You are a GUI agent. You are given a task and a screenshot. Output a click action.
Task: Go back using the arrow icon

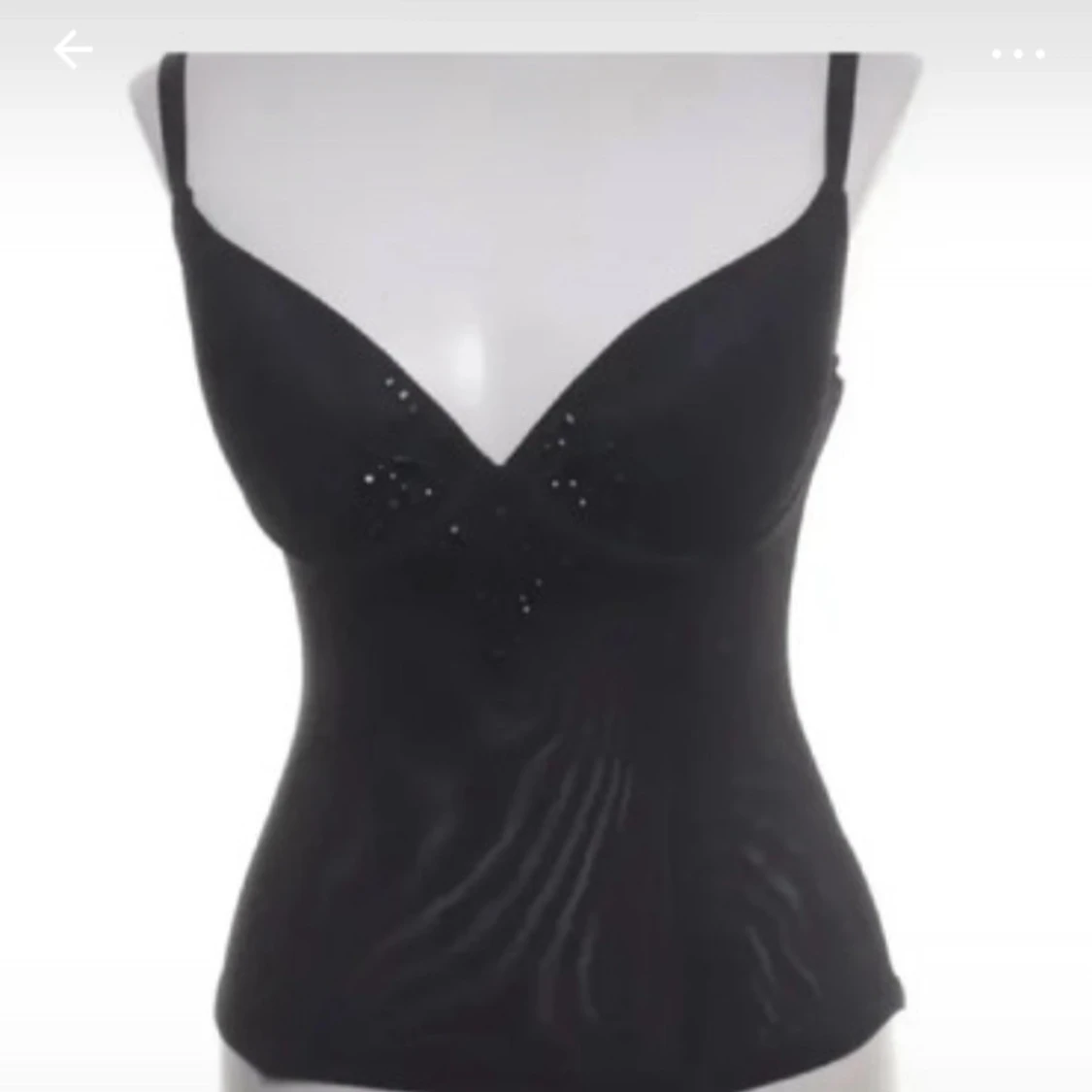[x=73, y=50]
